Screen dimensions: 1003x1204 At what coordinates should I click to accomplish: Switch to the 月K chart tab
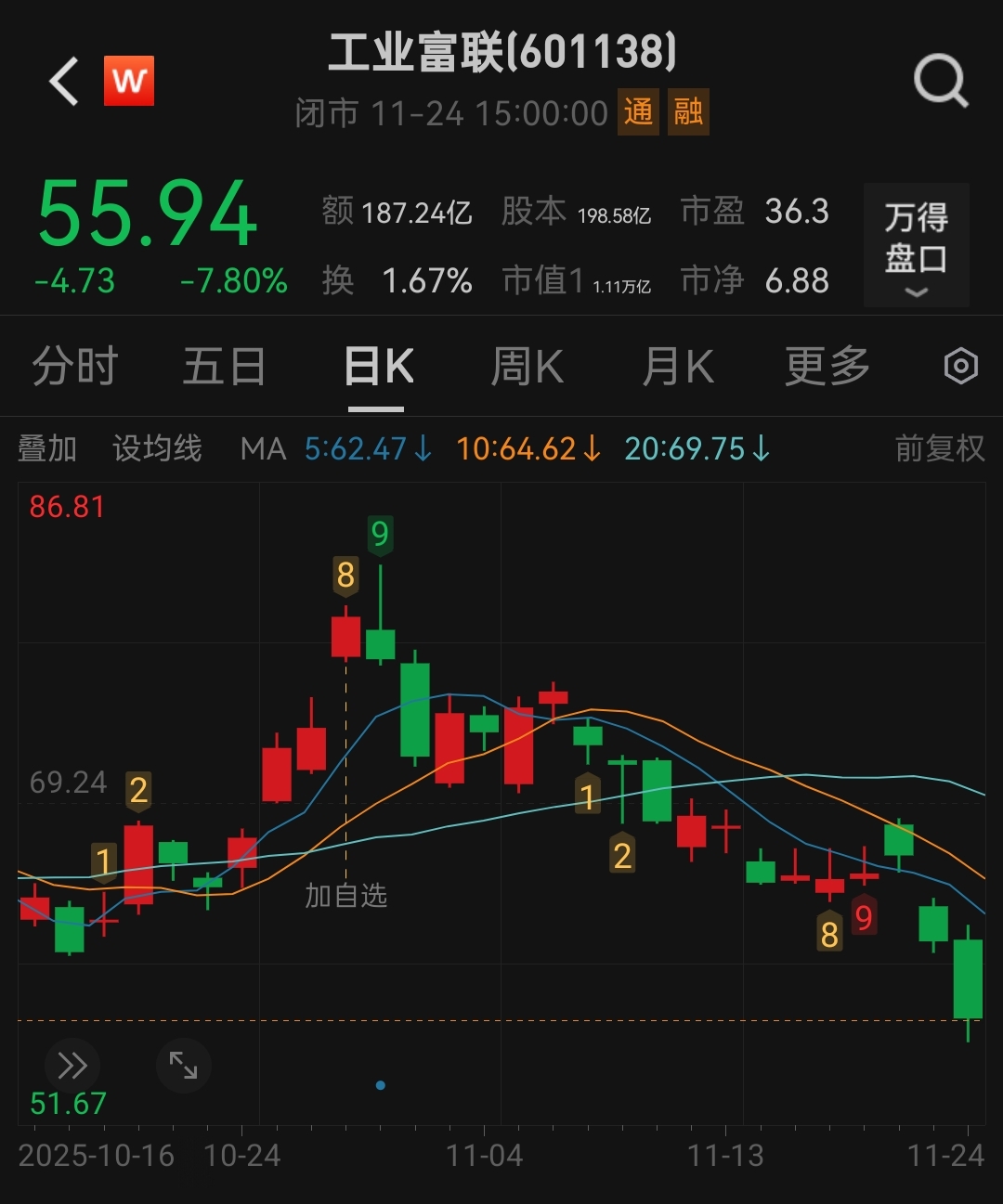point(678,366)
